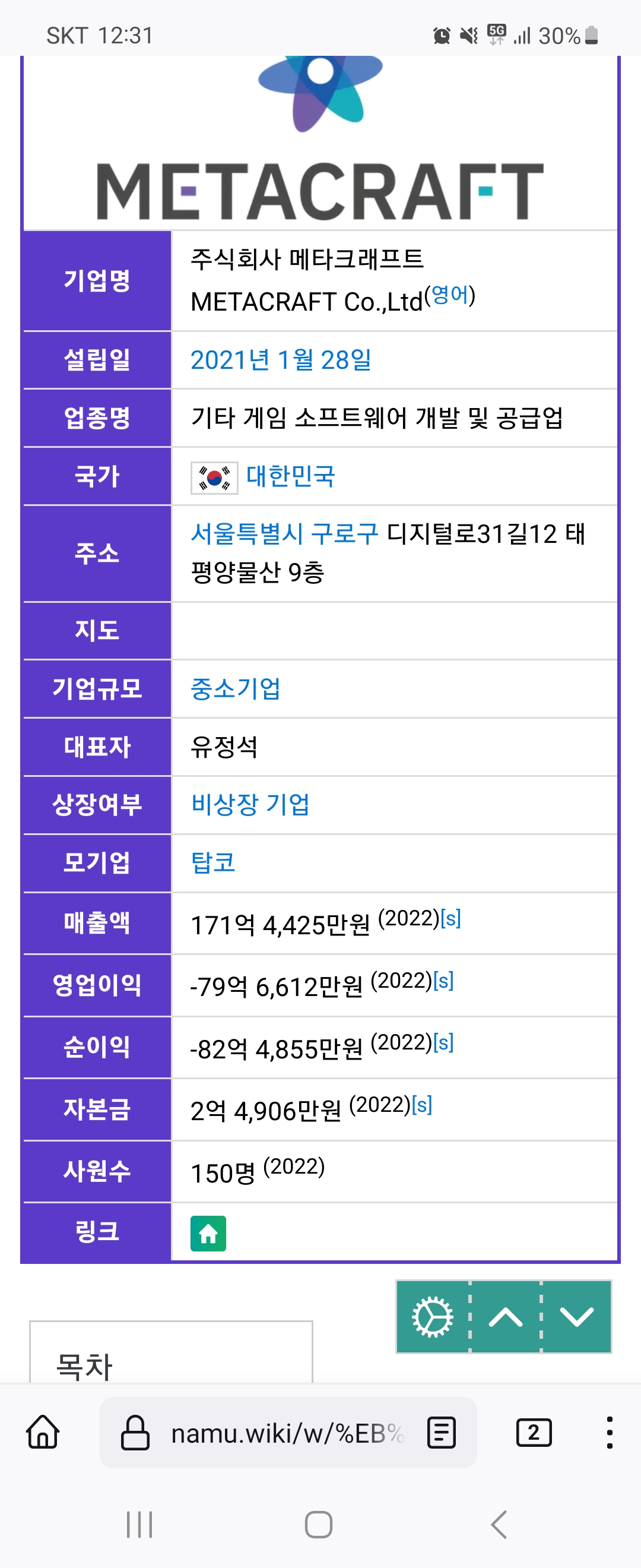Screen dimensions: 641x1568
Task: Open the floating gear settings button
Action: pos(433,1317)
